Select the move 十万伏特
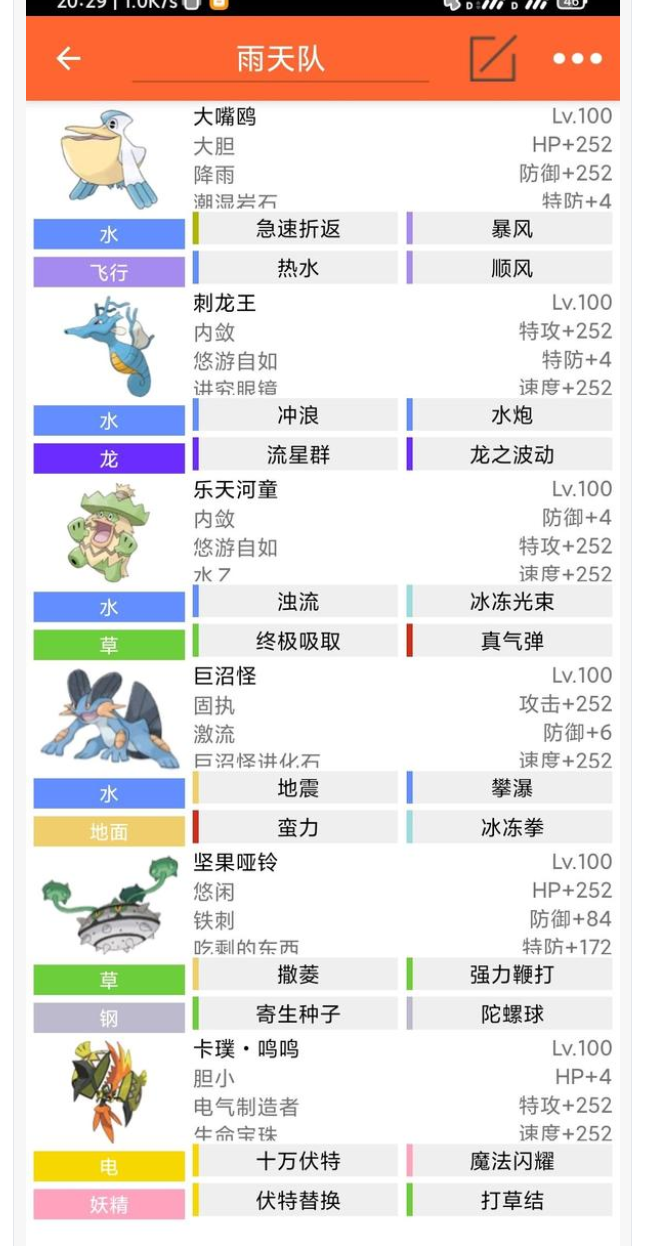653x1246 pixels. coord(297,1161)
